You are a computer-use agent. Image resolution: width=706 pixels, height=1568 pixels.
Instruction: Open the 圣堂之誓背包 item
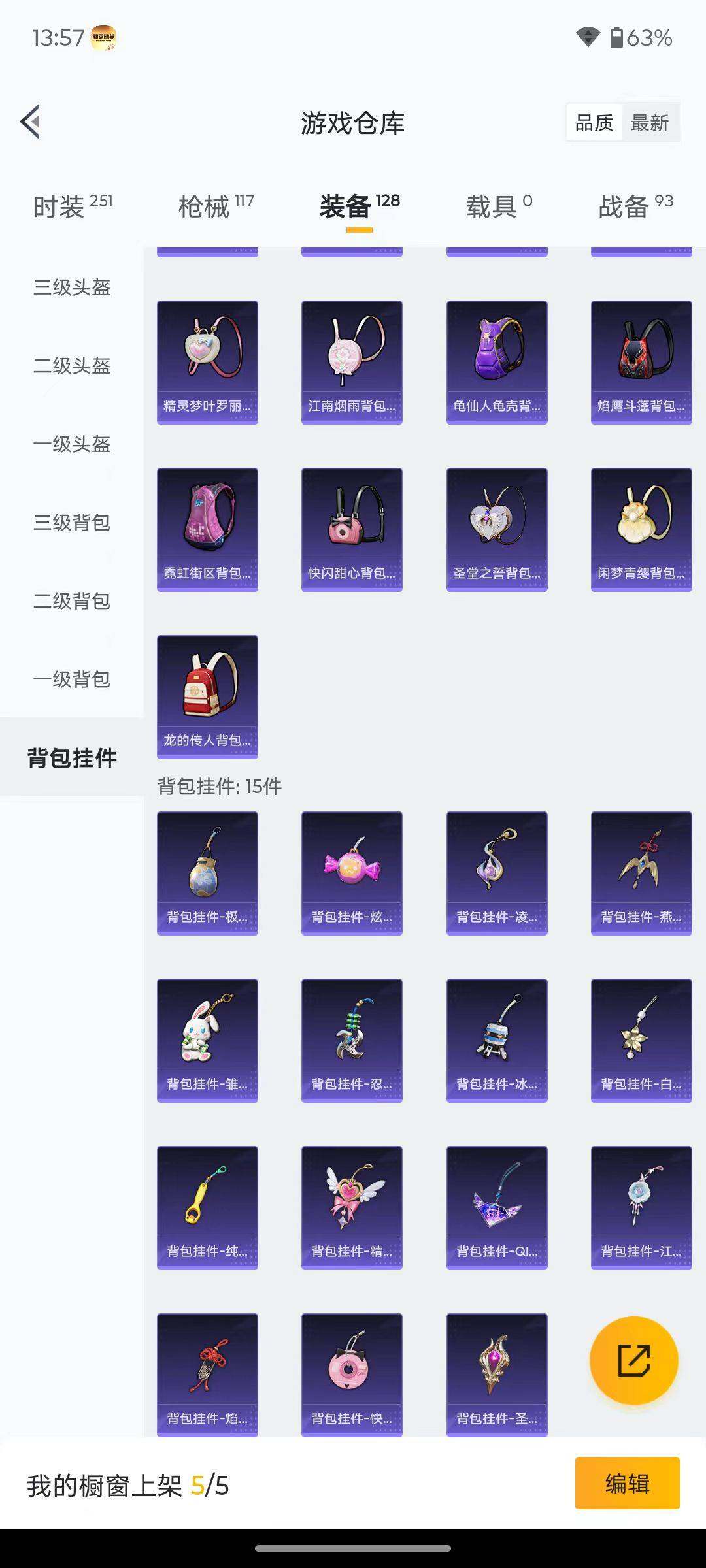point(497,529)
